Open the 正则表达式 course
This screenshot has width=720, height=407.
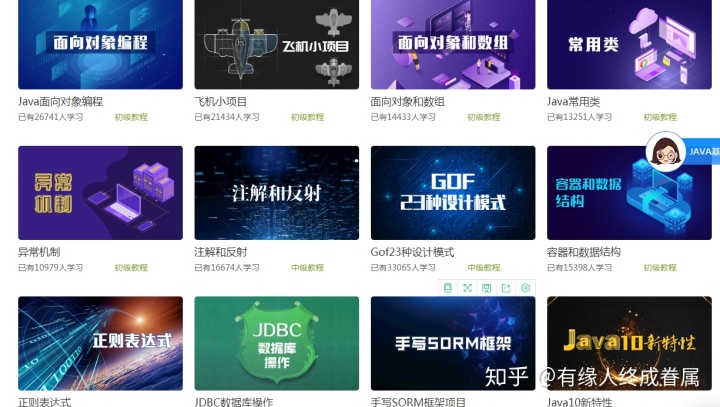[x=100, y=343]
